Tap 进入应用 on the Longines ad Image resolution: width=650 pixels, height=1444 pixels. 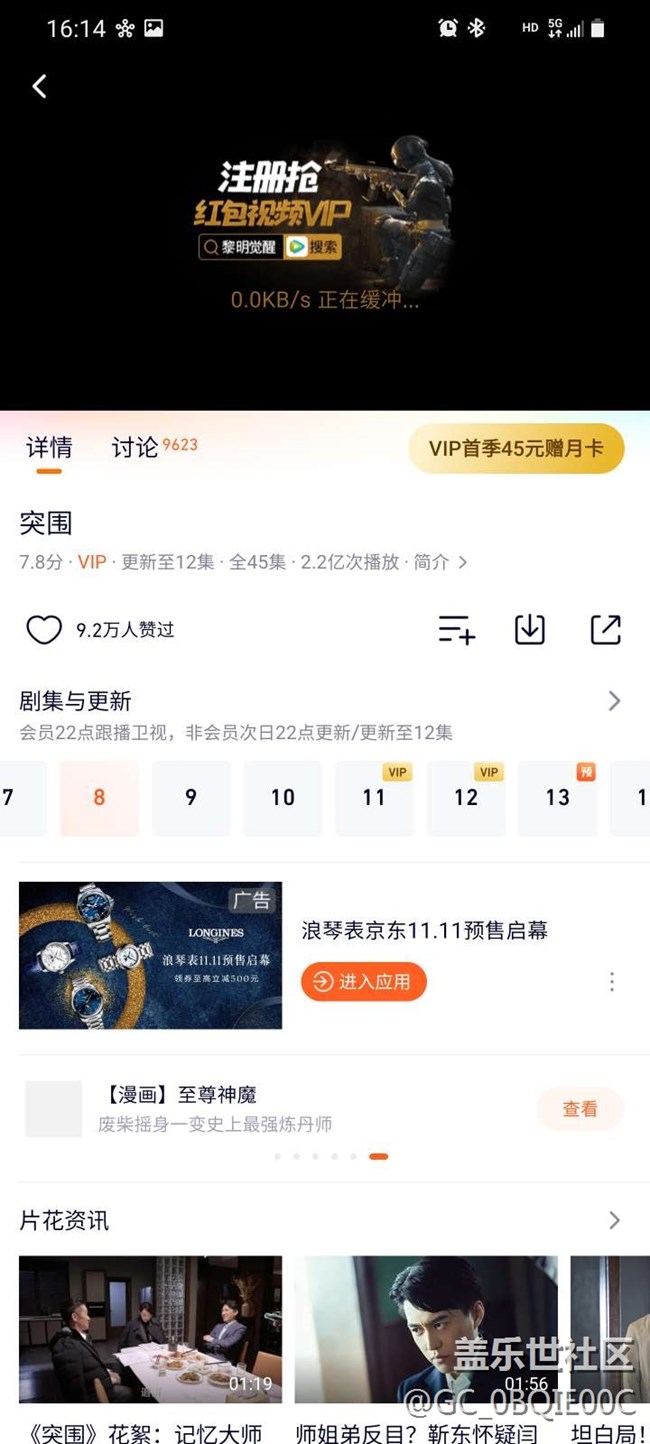(x=364, y=982)
